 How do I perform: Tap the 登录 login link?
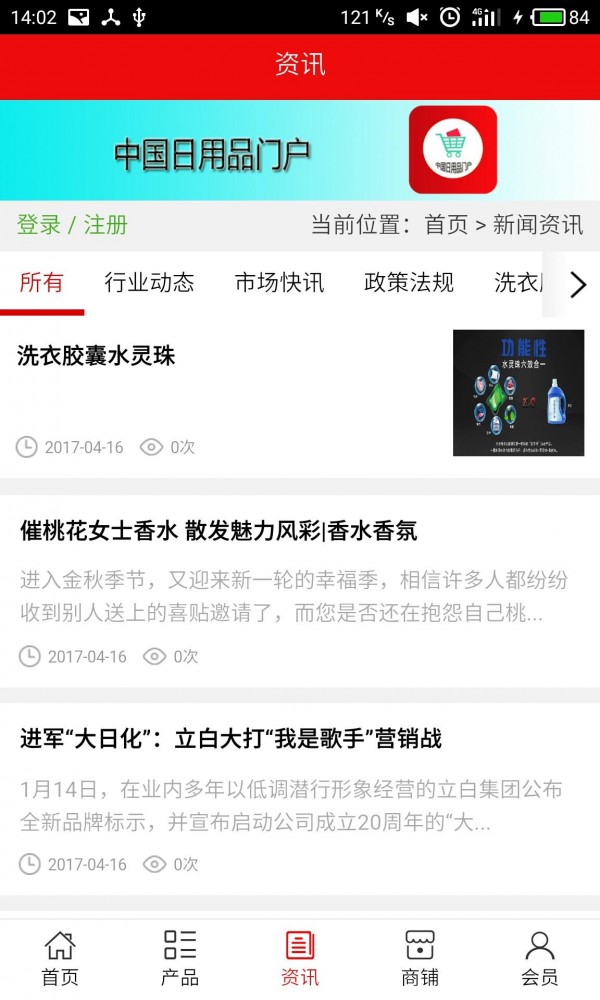point(39,225)
